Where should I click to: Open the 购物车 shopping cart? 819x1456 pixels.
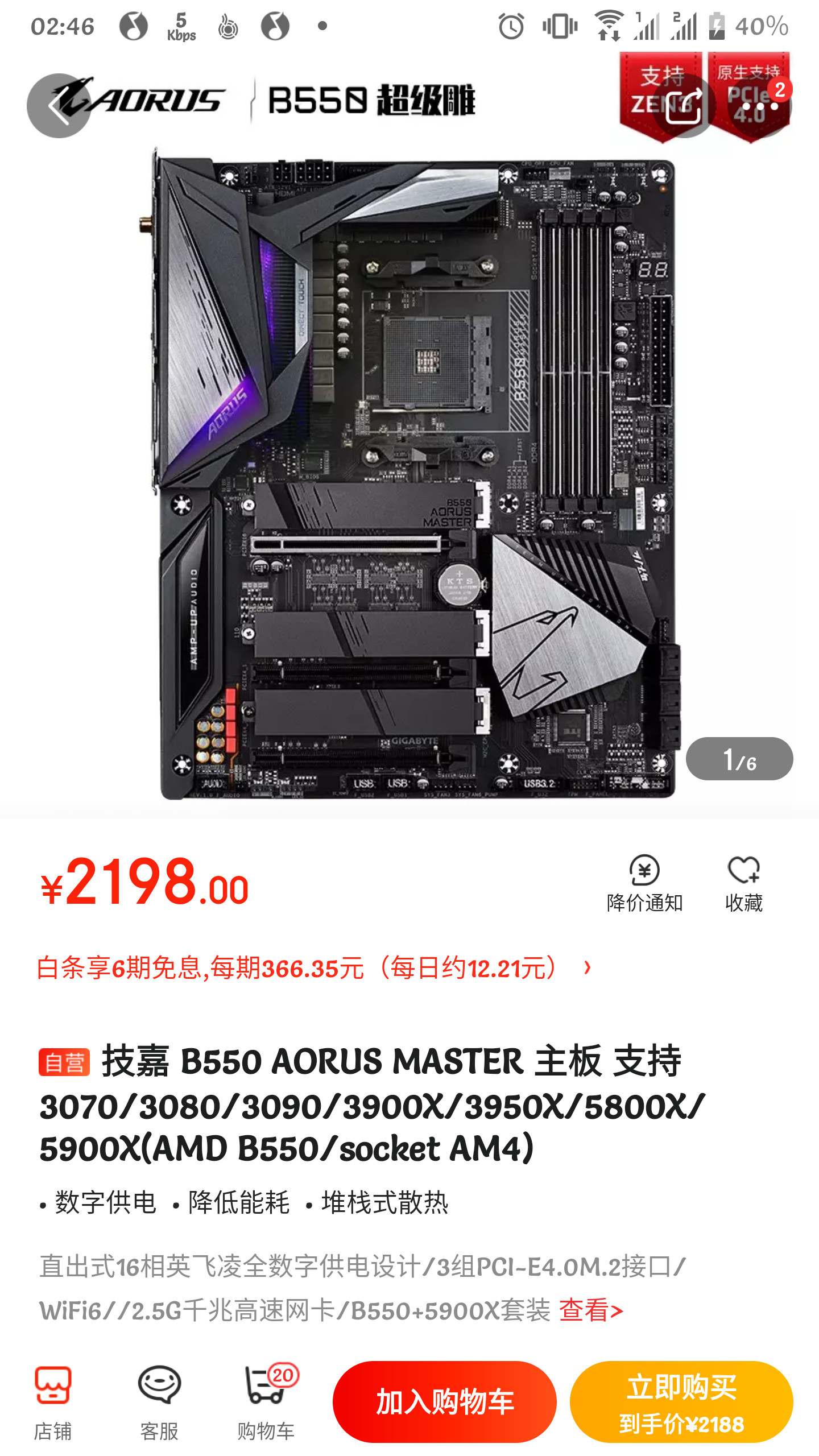tap(266, 1403)
